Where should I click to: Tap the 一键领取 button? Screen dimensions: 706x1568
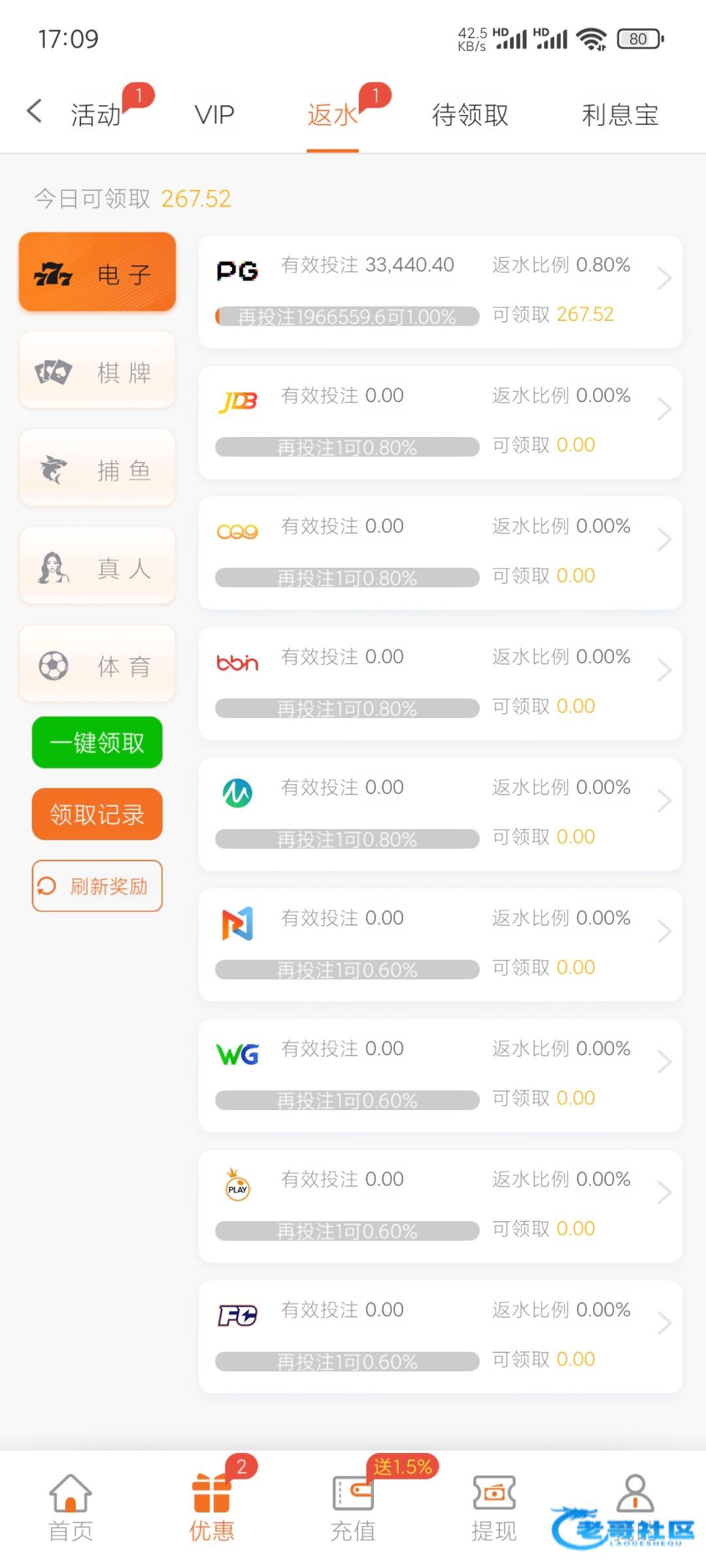coord(97,742)
